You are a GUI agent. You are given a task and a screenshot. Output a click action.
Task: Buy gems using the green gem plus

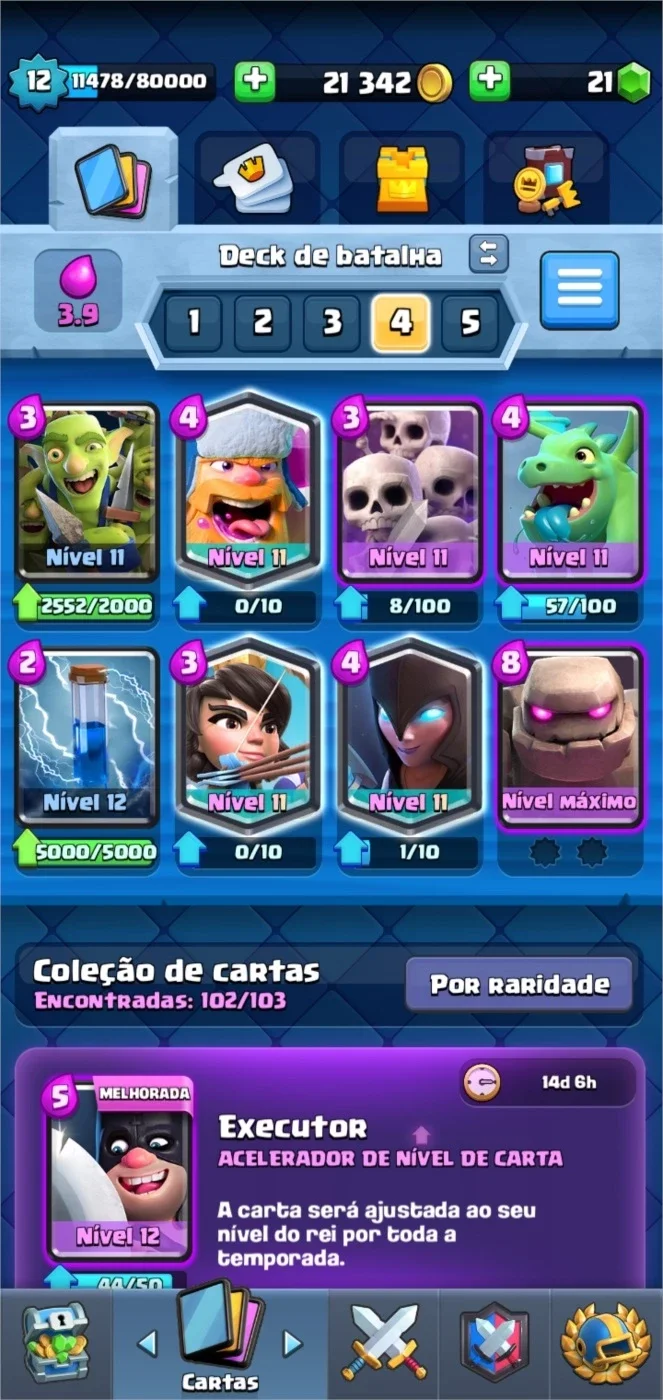(x=489, y=82)
